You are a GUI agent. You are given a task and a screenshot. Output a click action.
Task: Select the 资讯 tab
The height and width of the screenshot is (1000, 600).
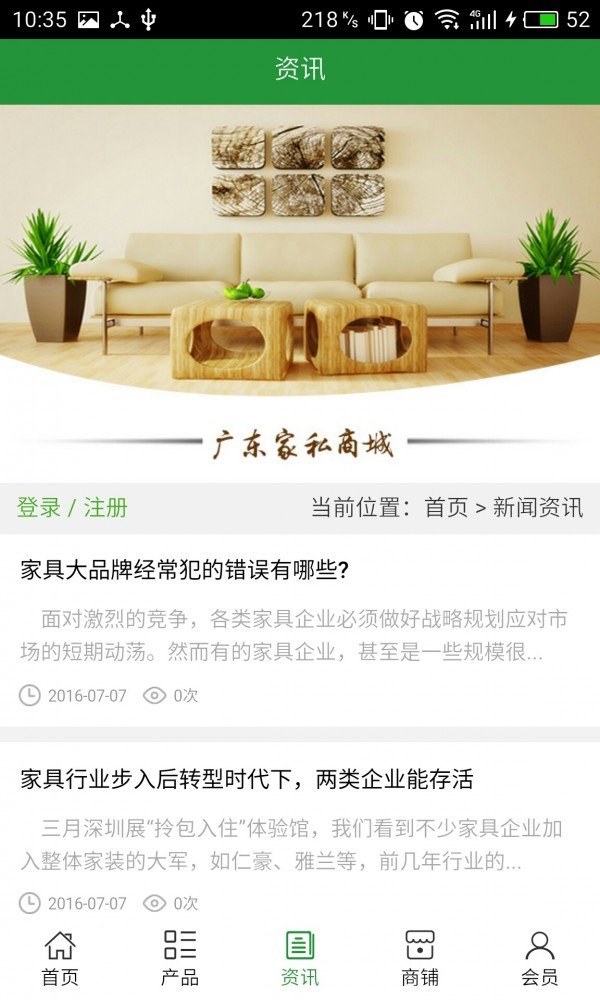coord(300,958)
